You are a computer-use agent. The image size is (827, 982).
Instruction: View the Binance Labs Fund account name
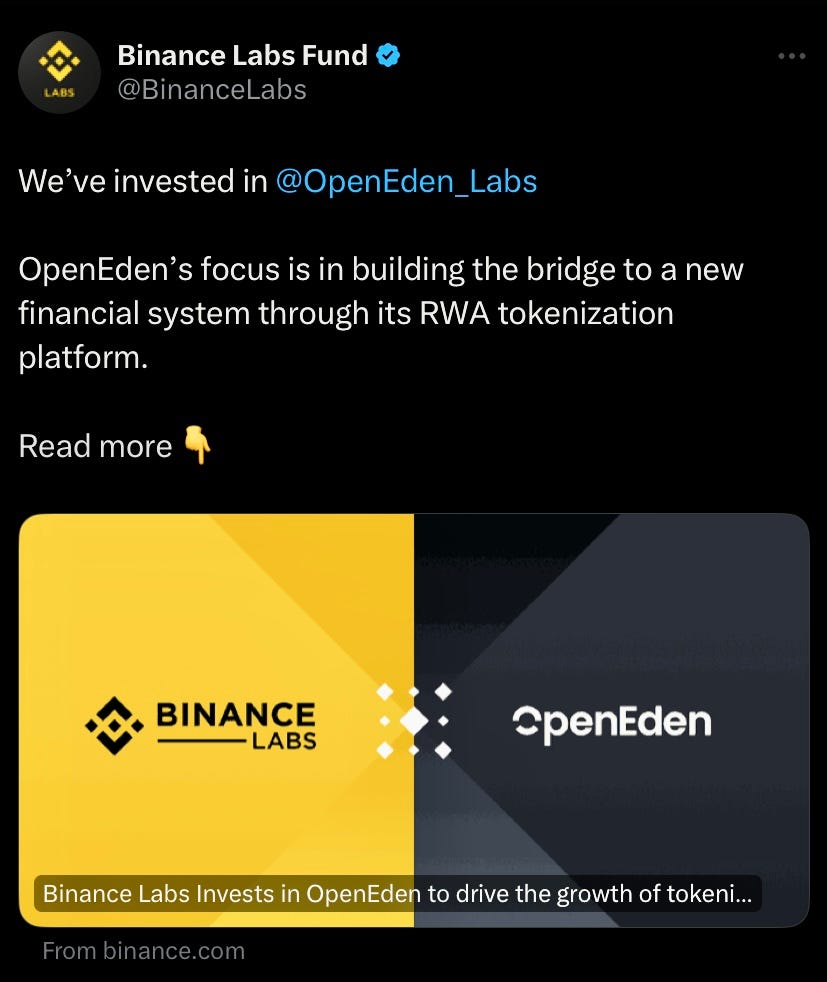click(243, 55)
